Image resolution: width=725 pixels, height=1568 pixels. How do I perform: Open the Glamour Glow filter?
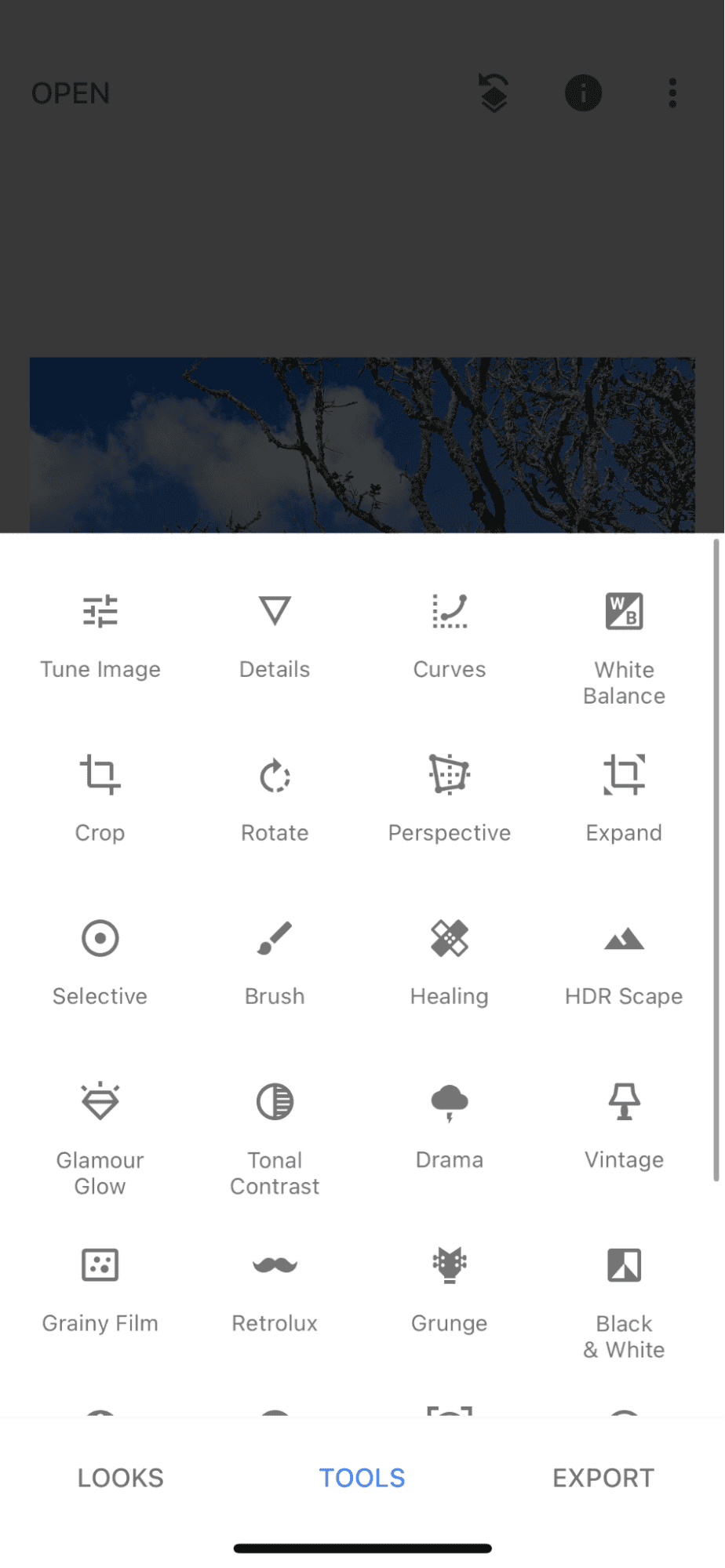[x=100, y=1130]
